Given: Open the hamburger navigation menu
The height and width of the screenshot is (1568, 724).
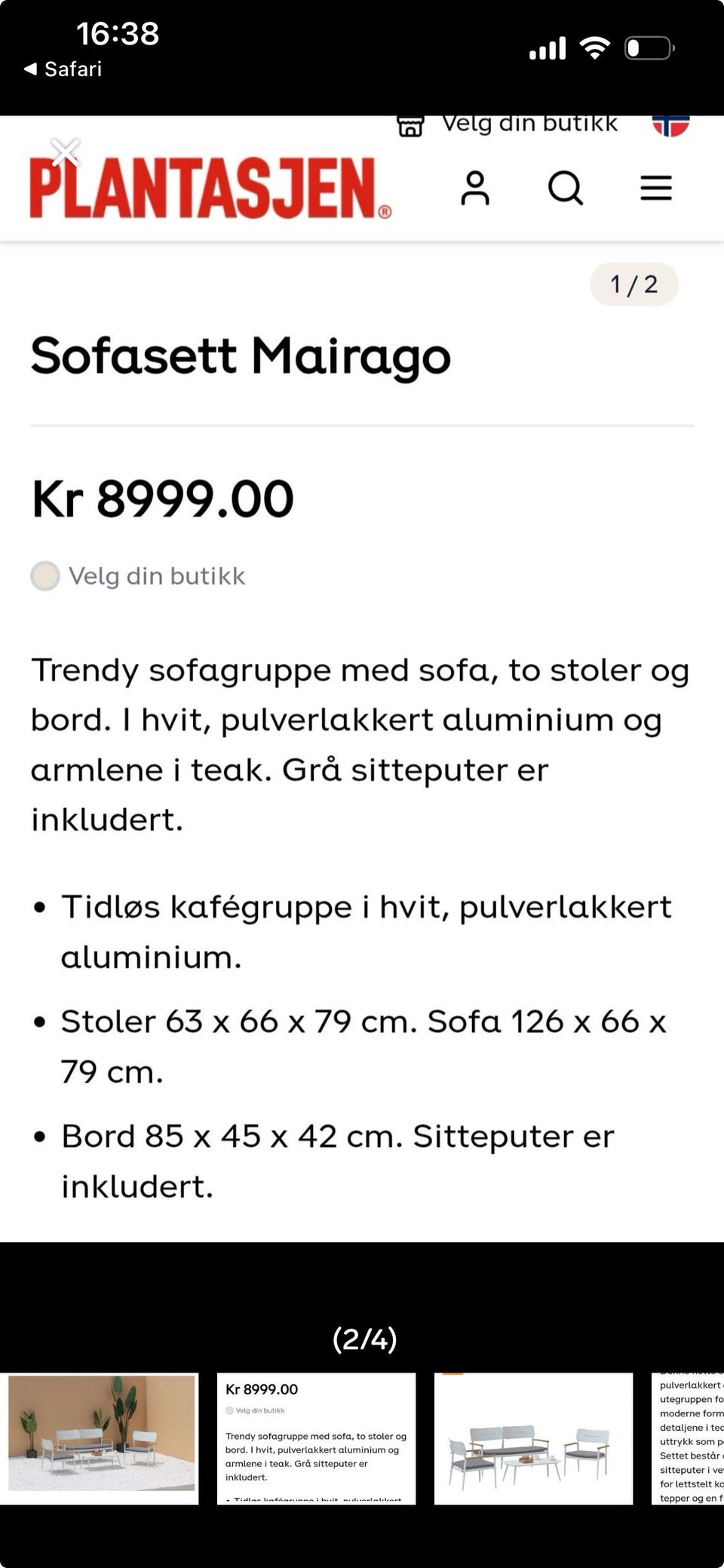Looking at the screenshot, I should (x=656, y=189).
